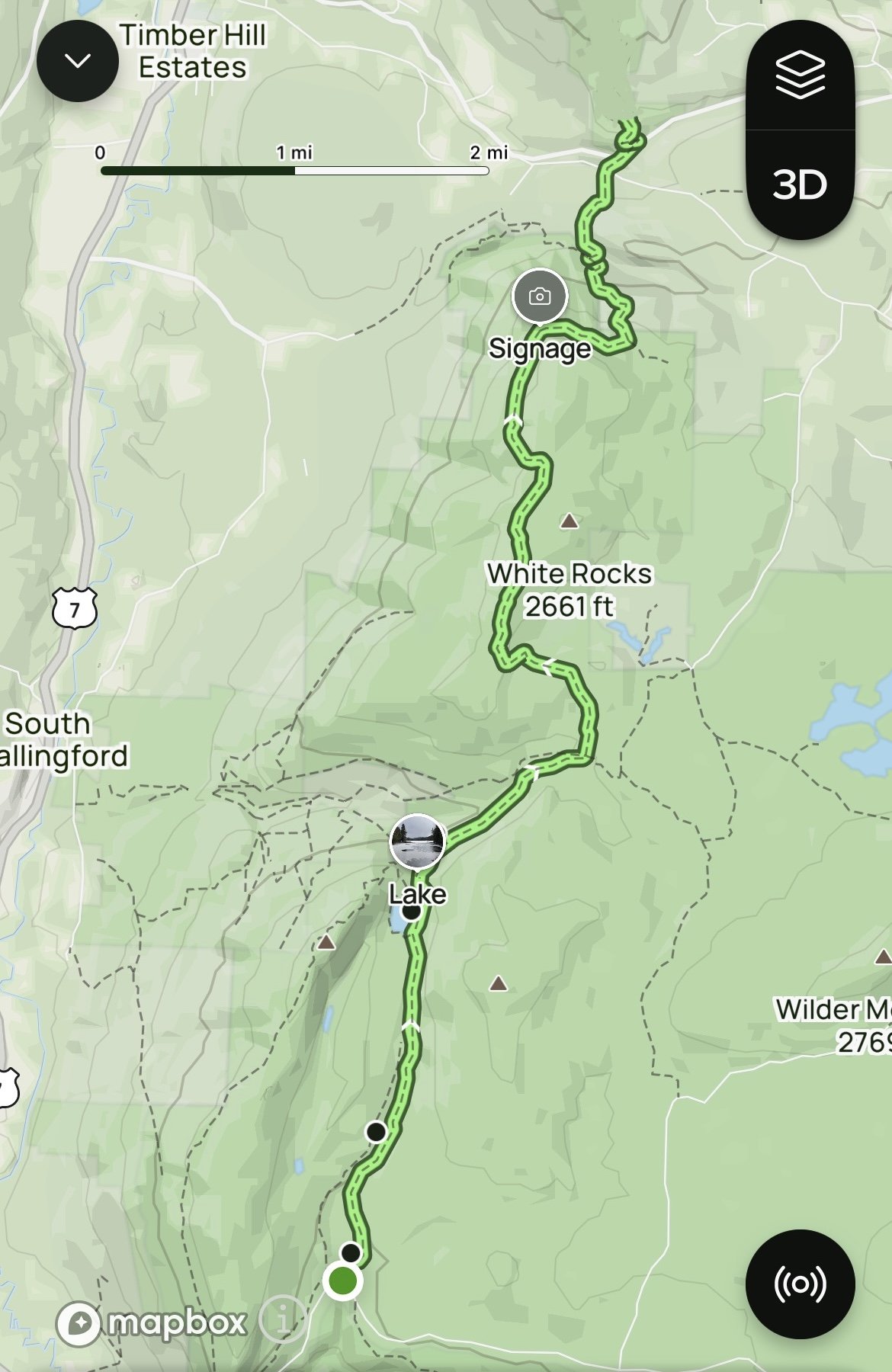The width and height of the screenshot is (892, 1372).
Task: Select the green trail start marker
Action: [x=342, y=1281]
